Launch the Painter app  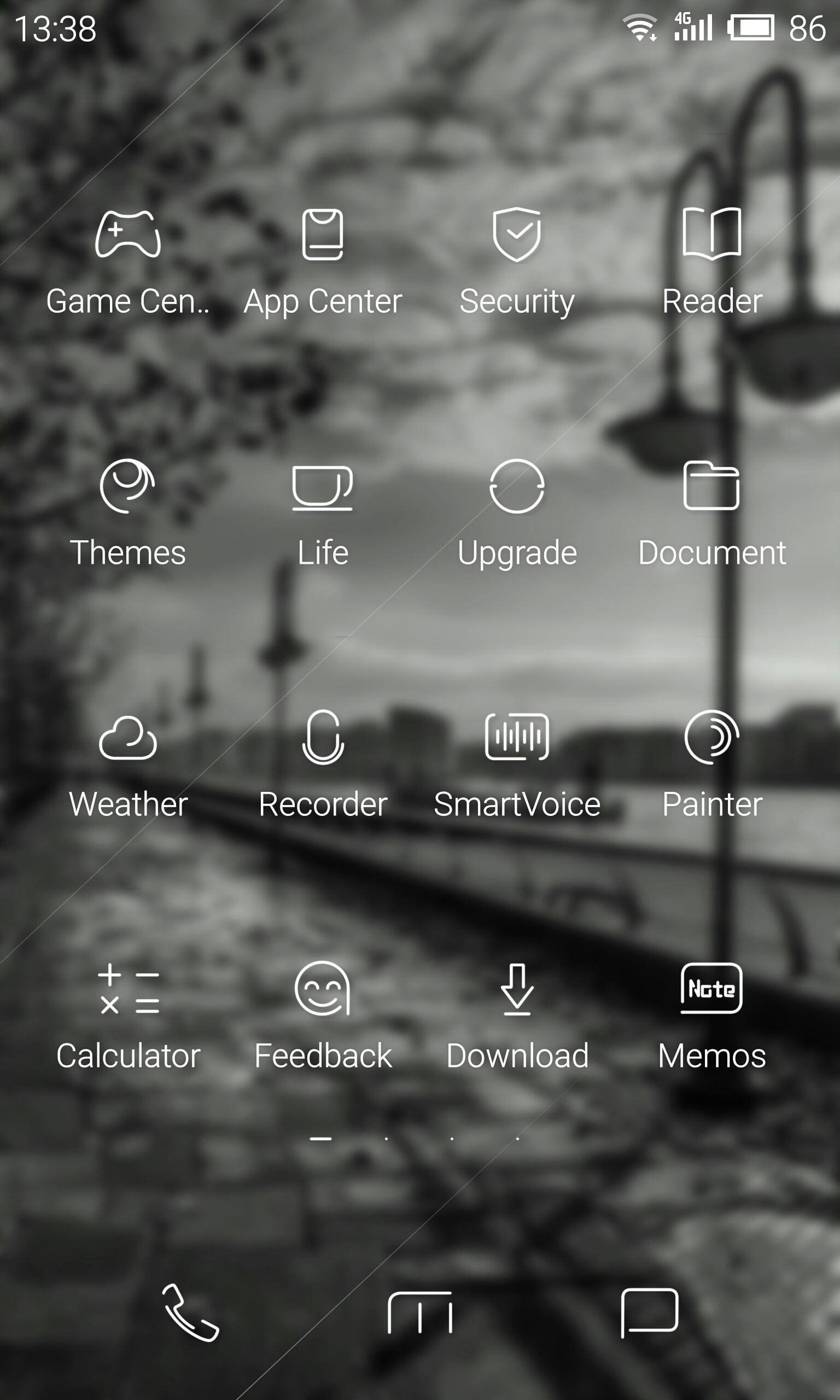tap(711, 737)
